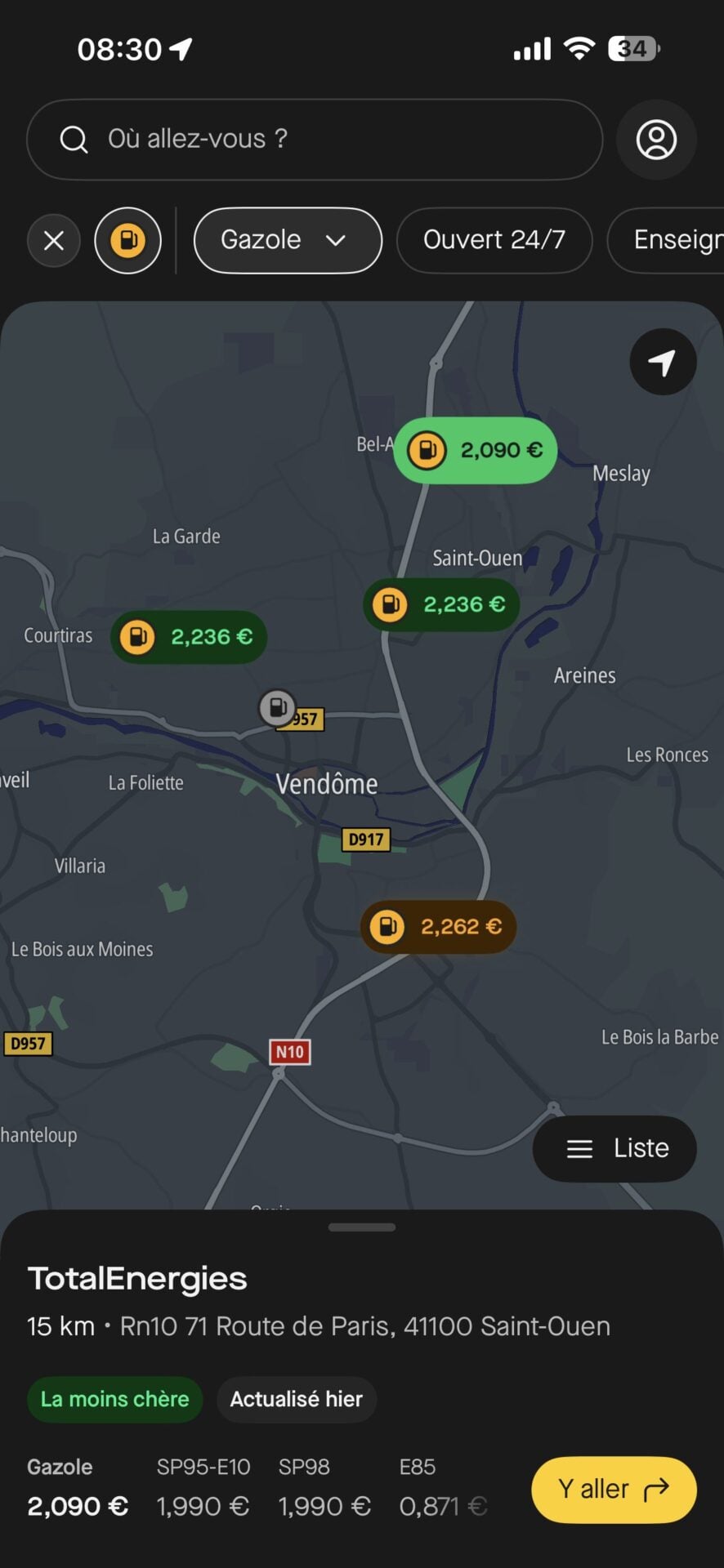Screen dimensions: 724x1568
Task: Select the 2,236 € marker near Saint-Ouen
Action: [441, 605]
